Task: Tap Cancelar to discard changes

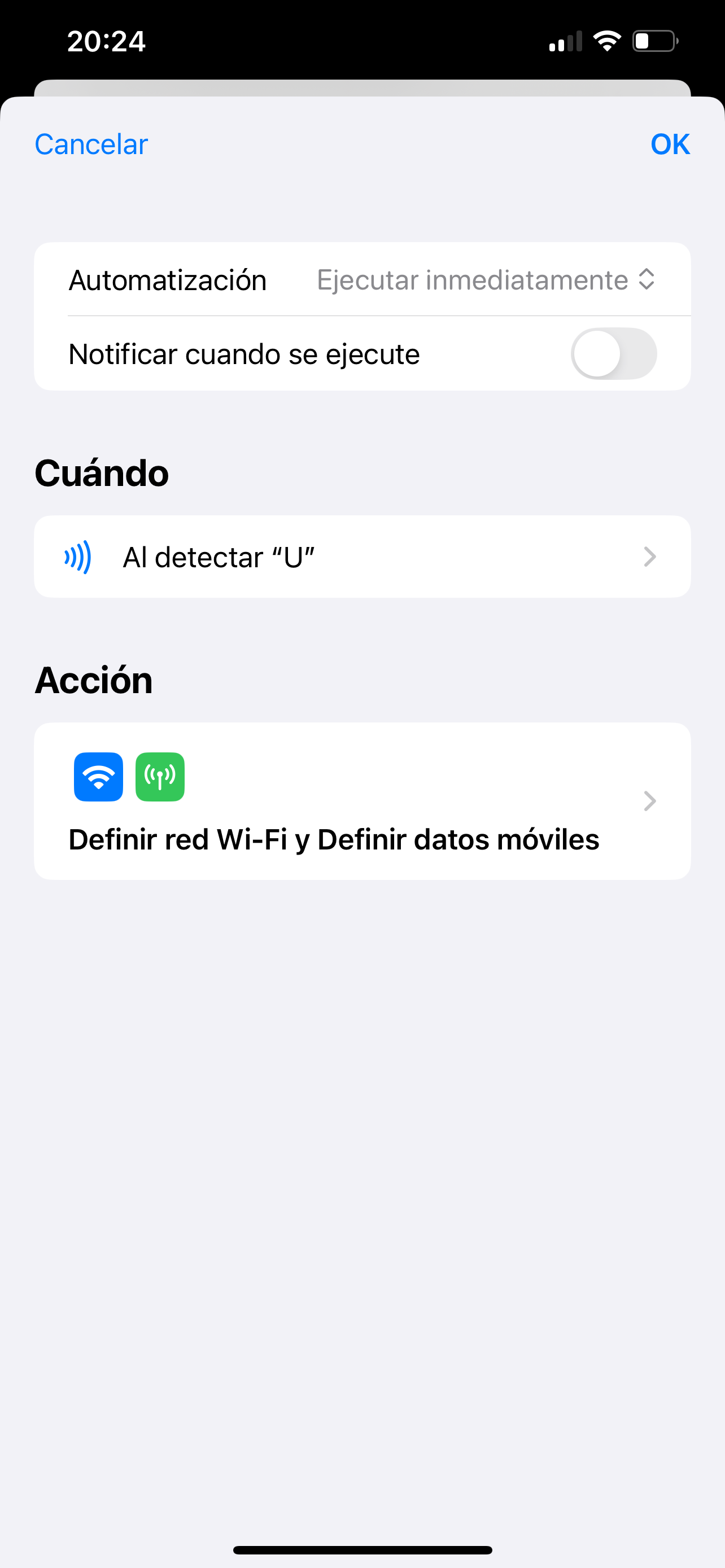Action: point(91,144)
